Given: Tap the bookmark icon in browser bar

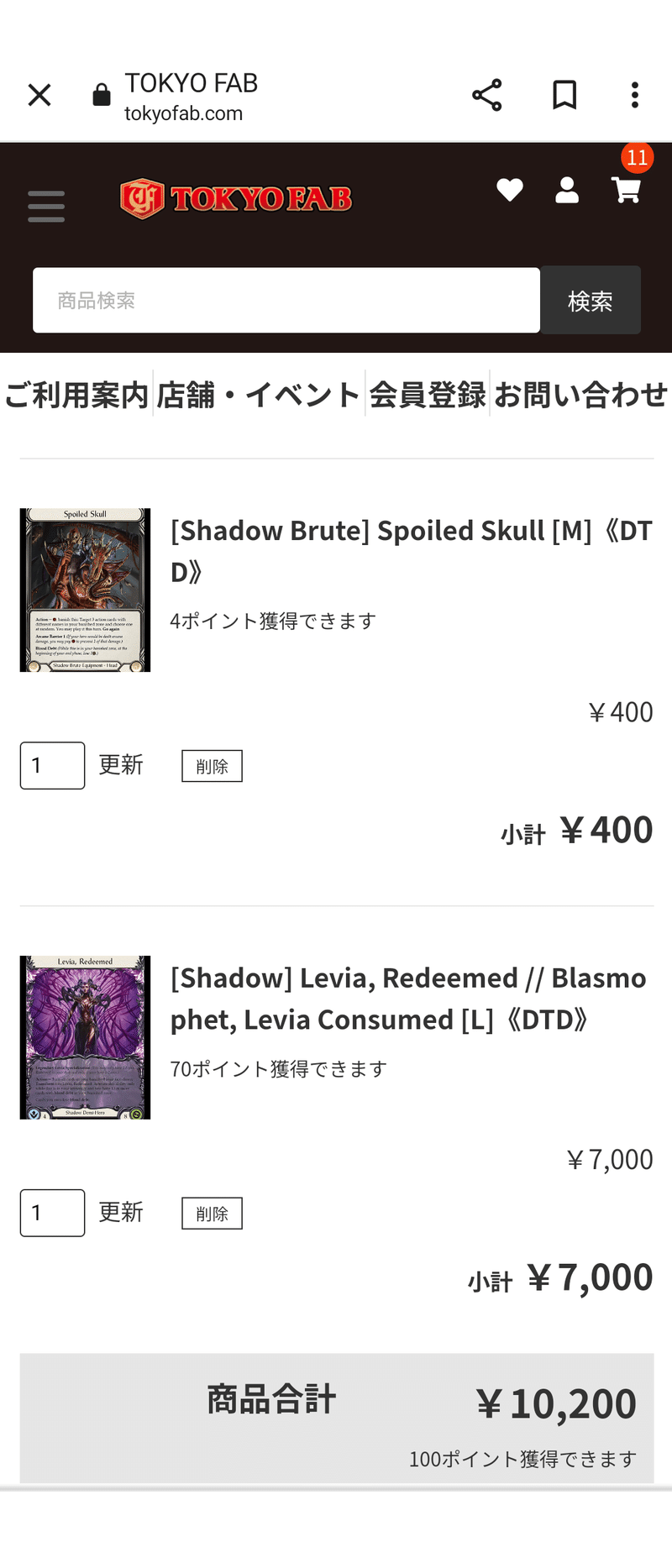Looking at the screenshot, I should point(564,95).
